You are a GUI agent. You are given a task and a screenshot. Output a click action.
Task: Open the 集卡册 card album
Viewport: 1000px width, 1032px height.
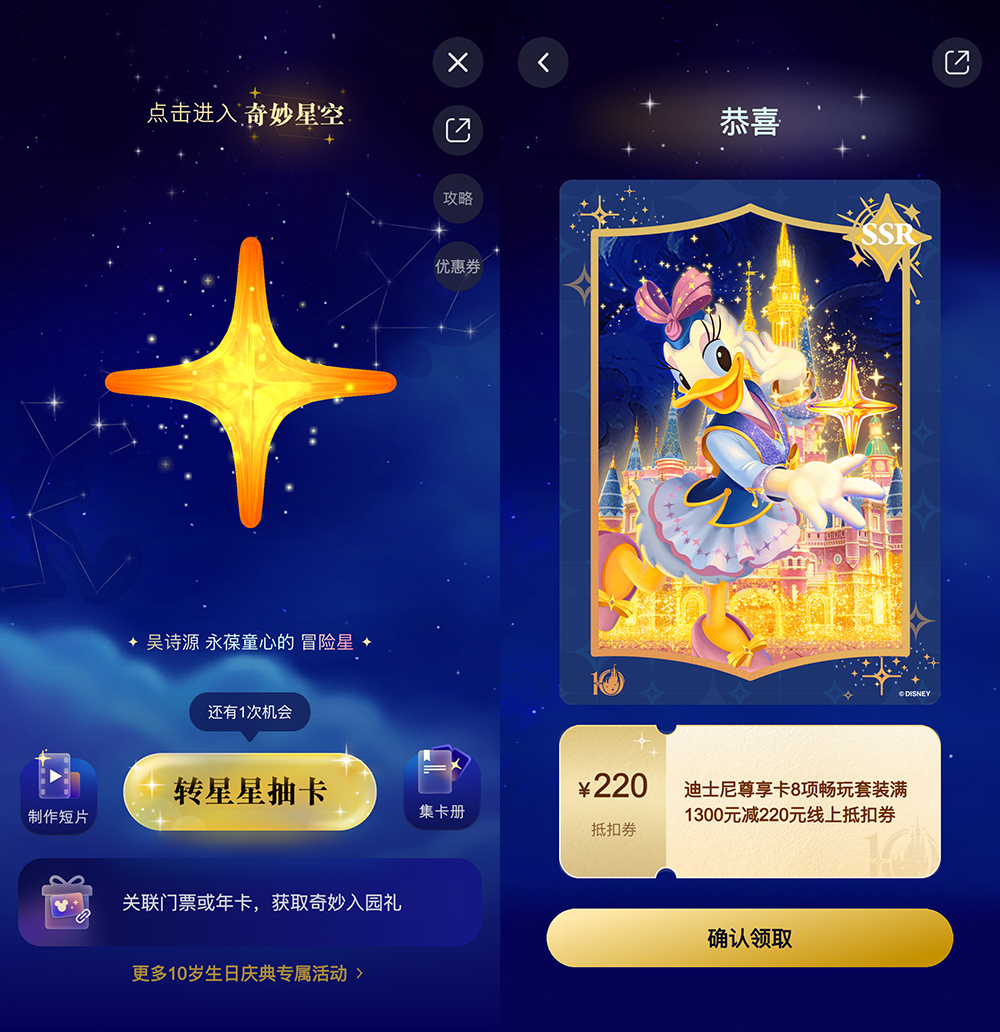442,790
